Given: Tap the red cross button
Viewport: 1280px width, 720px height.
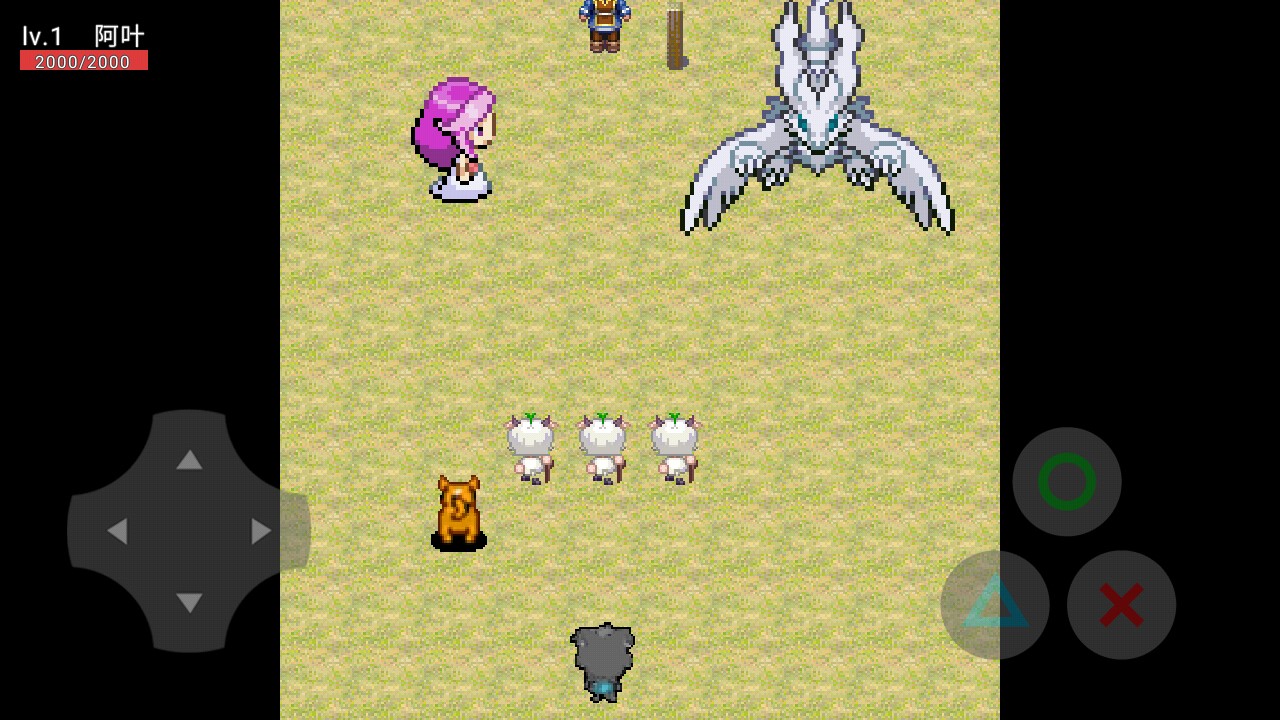Looking at the screenshot, I should (x=1121, y=604).
